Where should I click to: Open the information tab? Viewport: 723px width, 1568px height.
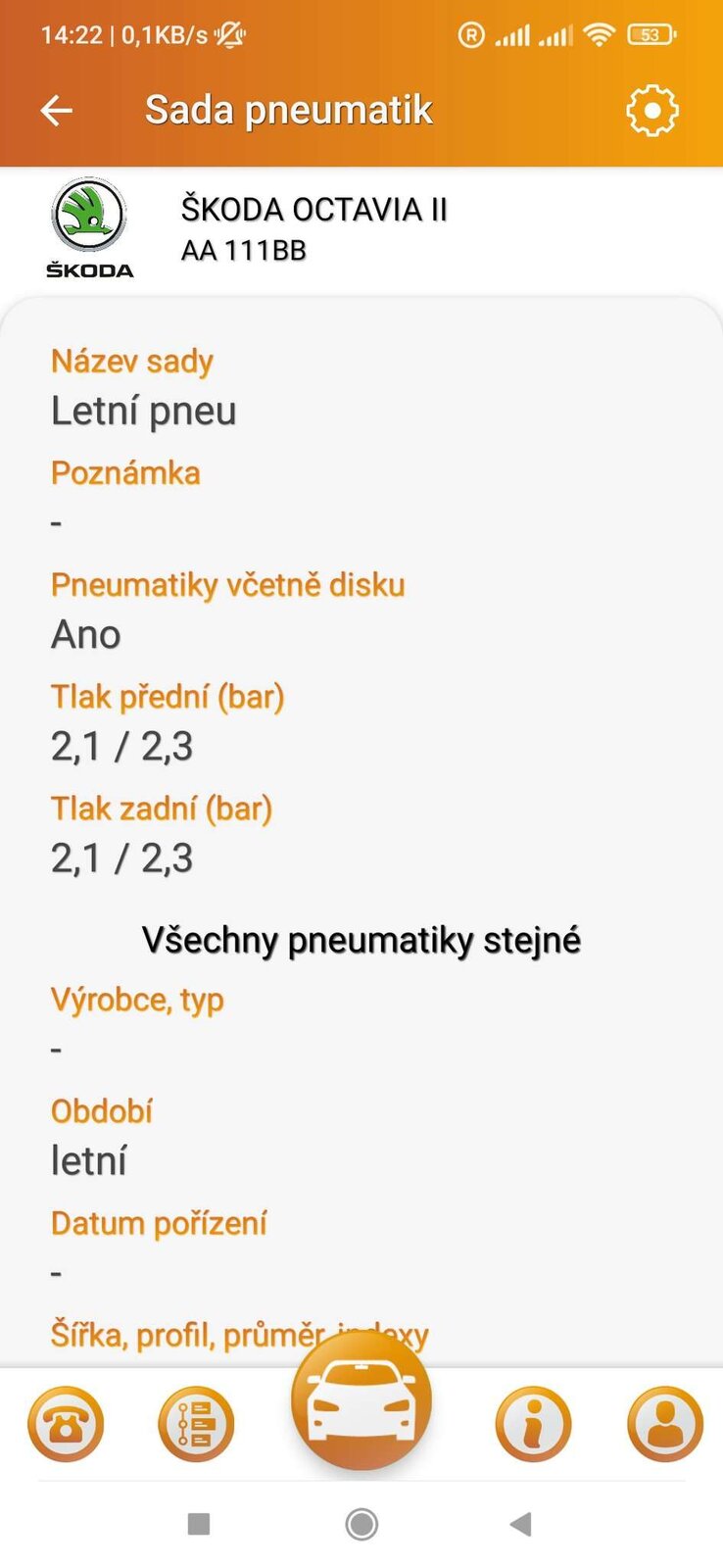(x=533, y=1424)
